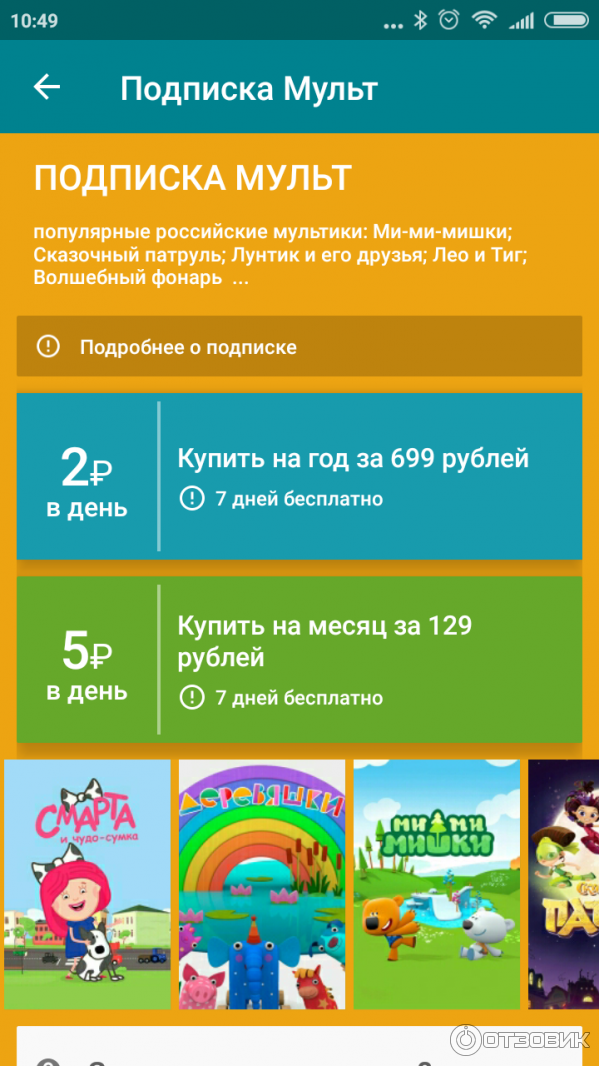Open the Сказочный патруль cartoon tile
The height and width of the screenshot is (1066, 600).
(565, 885)
